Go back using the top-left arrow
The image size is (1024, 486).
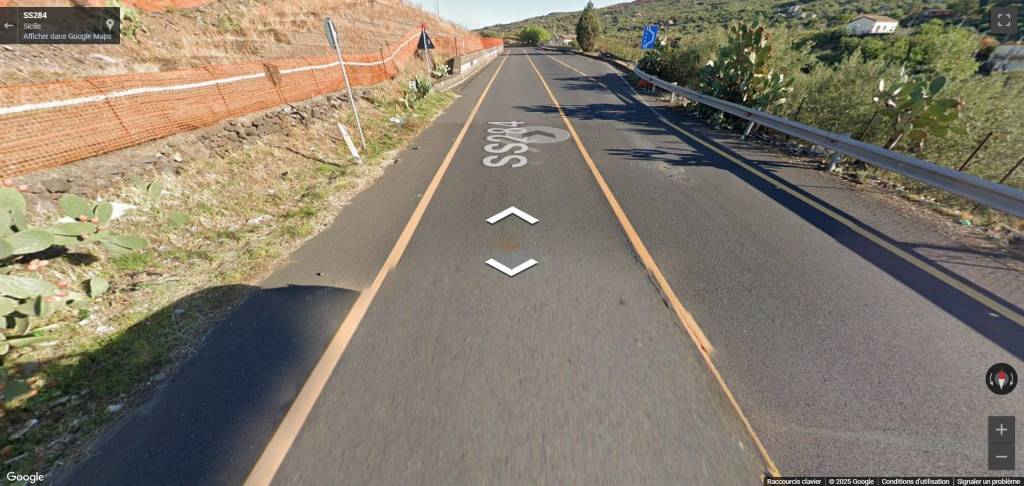(x=9, y=26)
